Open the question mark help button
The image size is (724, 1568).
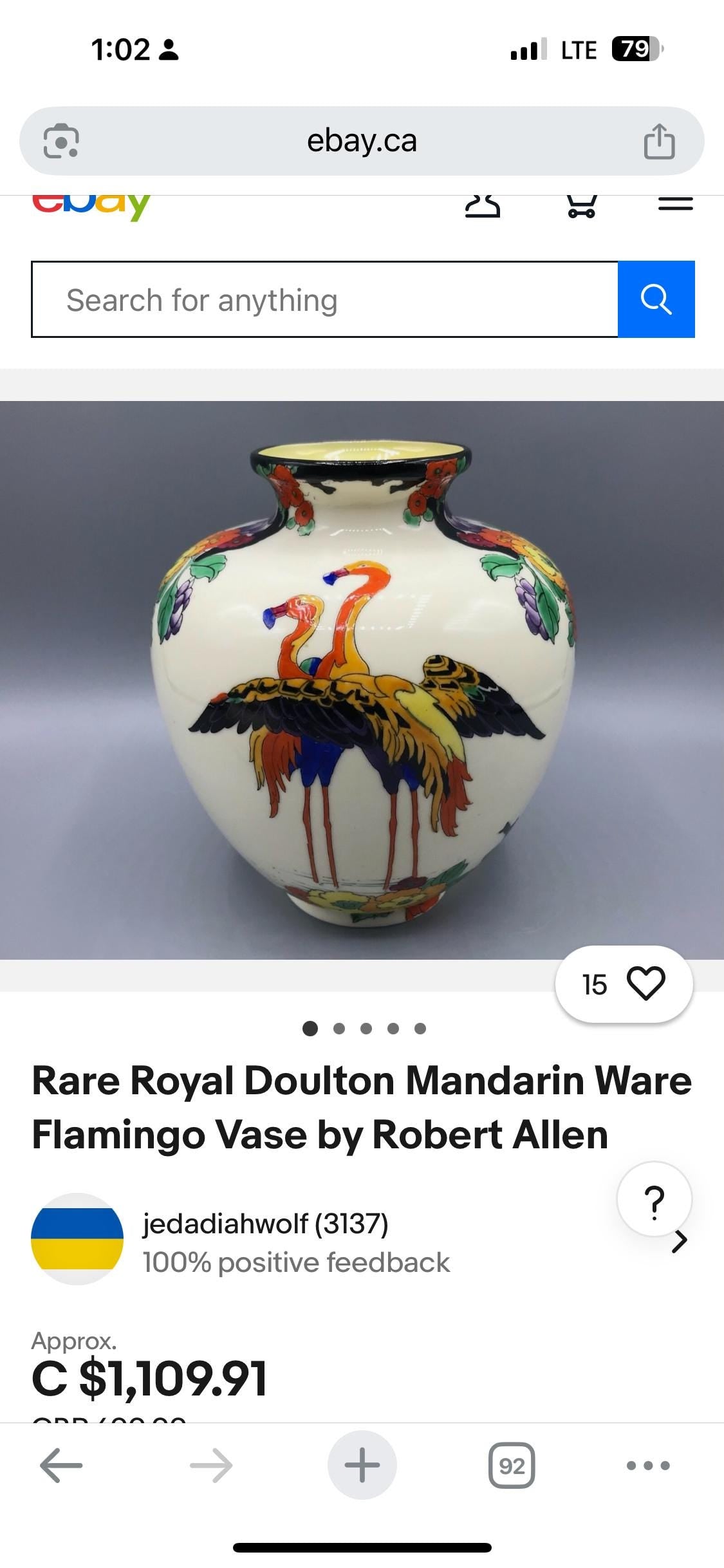(654, 1200)
